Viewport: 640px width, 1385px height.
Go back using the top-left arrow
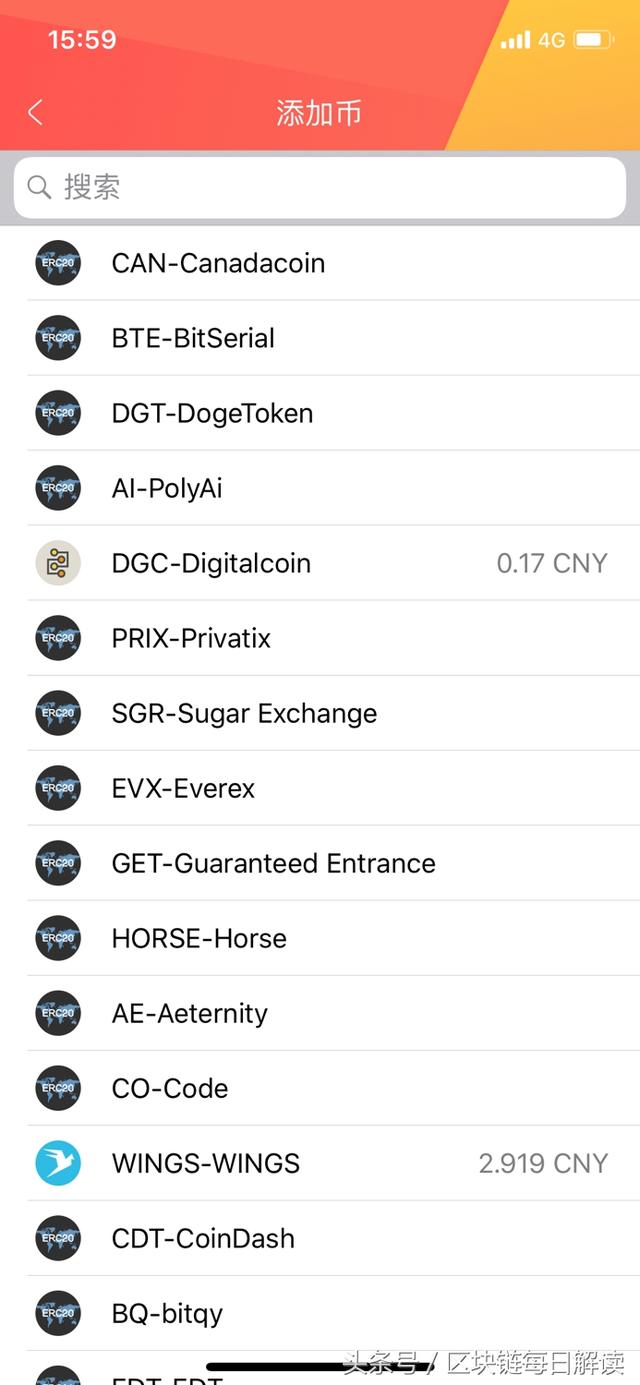click(35, 112)
